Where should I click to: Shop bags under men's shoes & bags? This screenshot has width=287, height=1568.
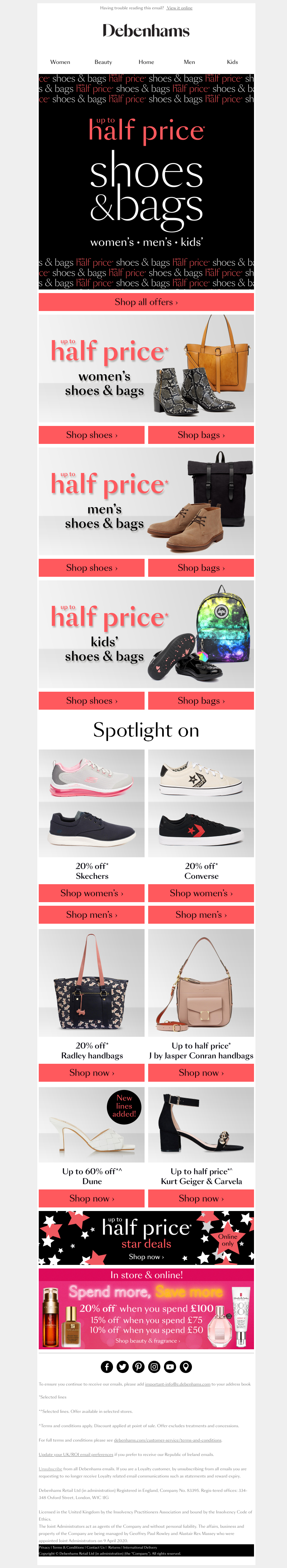coord(201,567)
